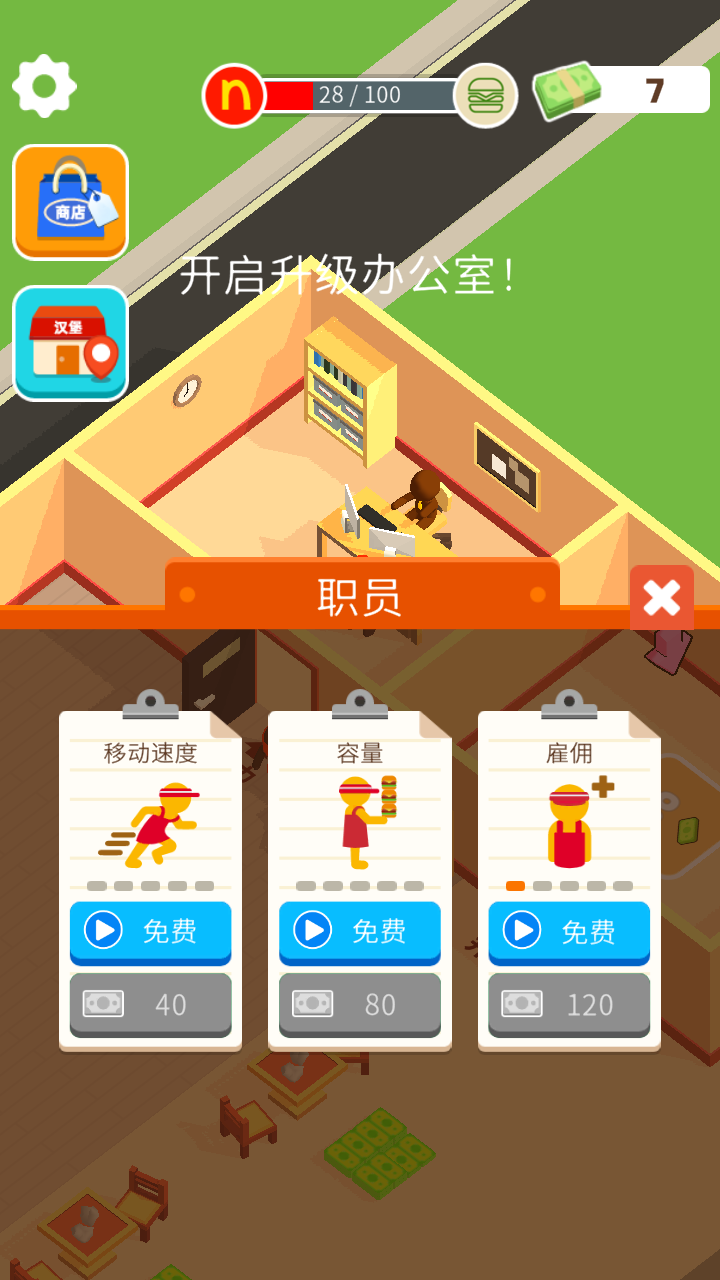Screen dimensions: 720x1280
Task: Pay 40 cash to upgrade movement speed
Action: [150, 1004]
